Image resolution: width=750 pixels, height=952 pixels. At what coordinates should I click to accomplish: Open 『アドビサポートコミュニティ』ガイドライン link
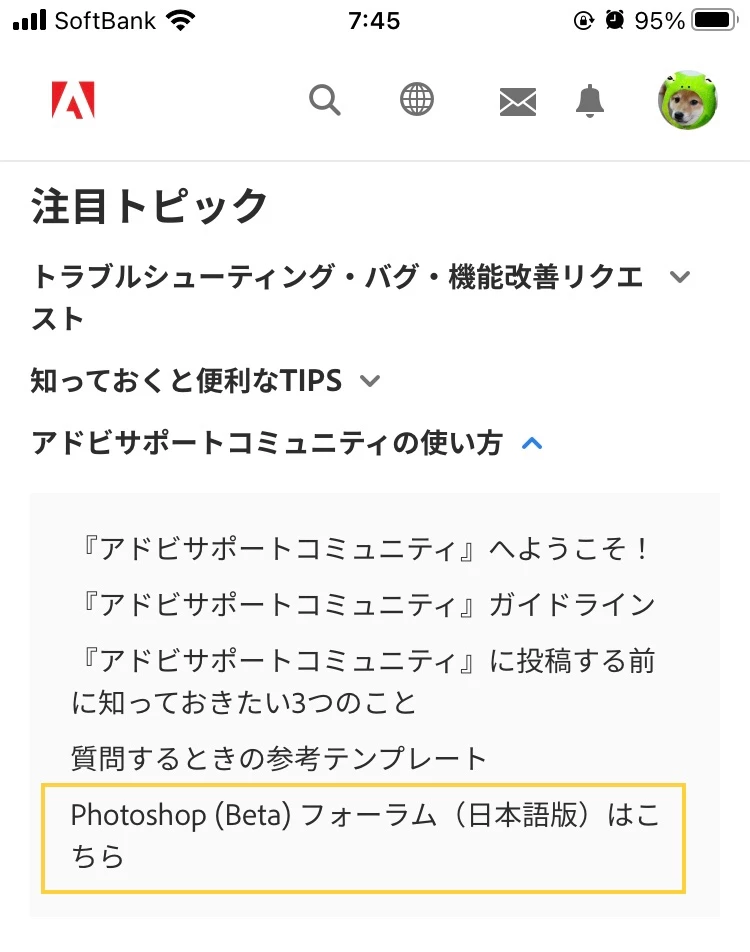[x=363, y=604]
